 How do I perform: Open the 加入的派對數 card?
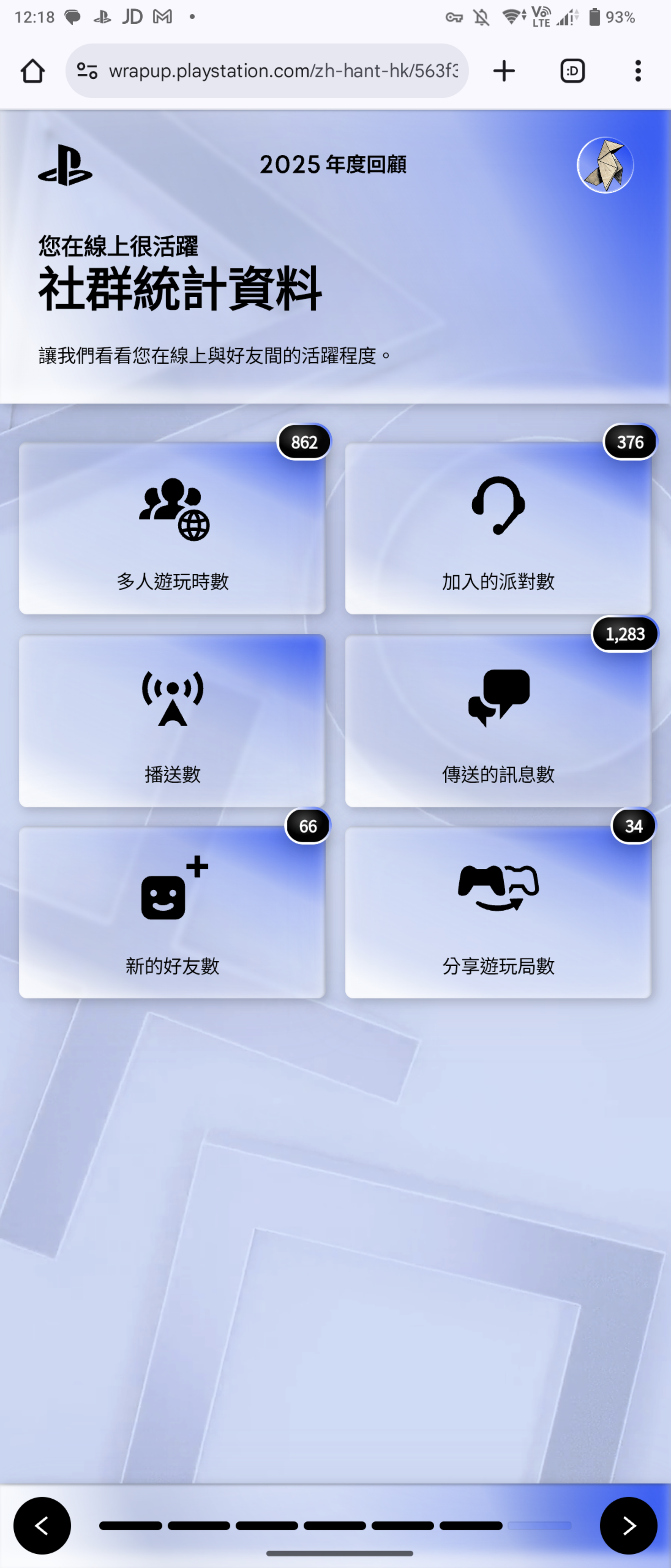(x=498, y=528)
